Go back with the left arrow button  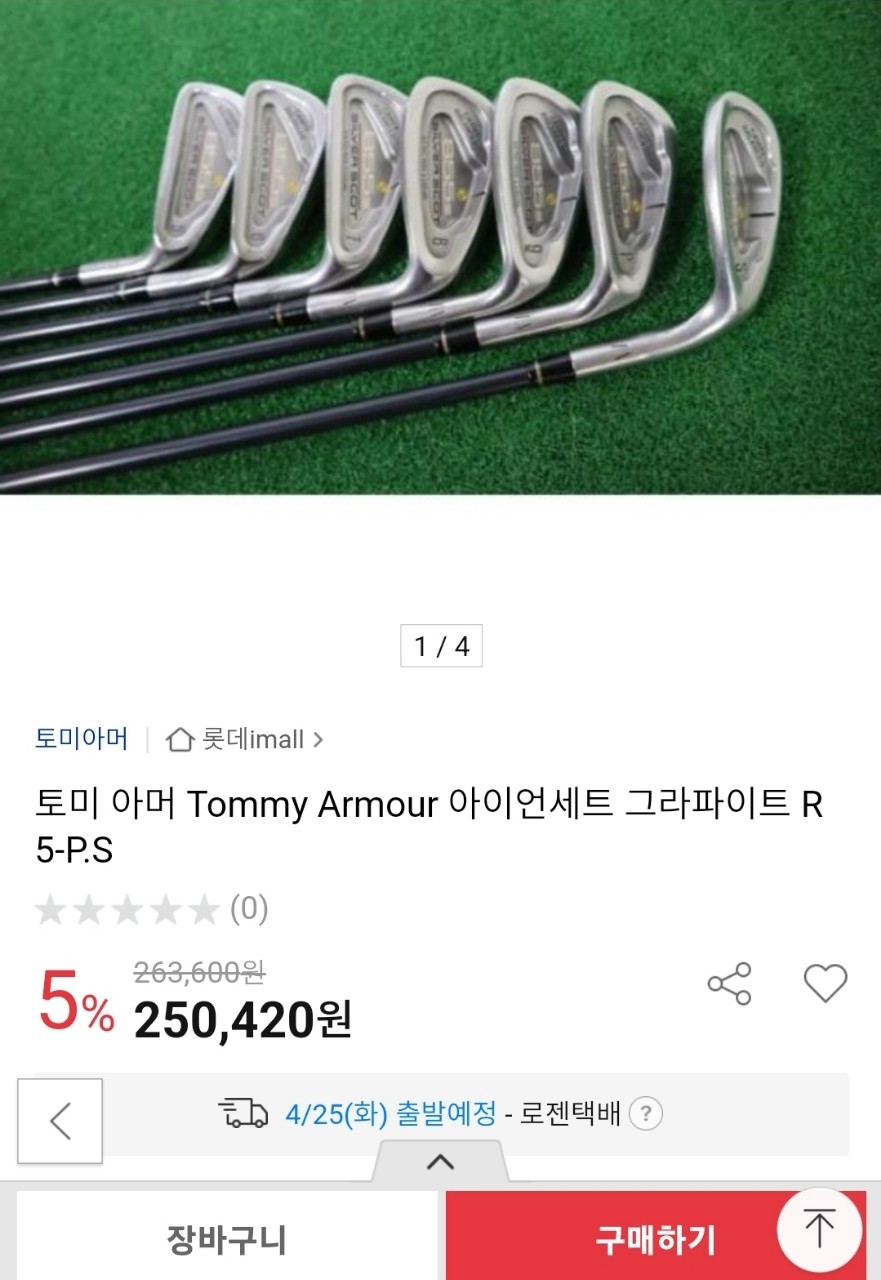pos(60,1121)
